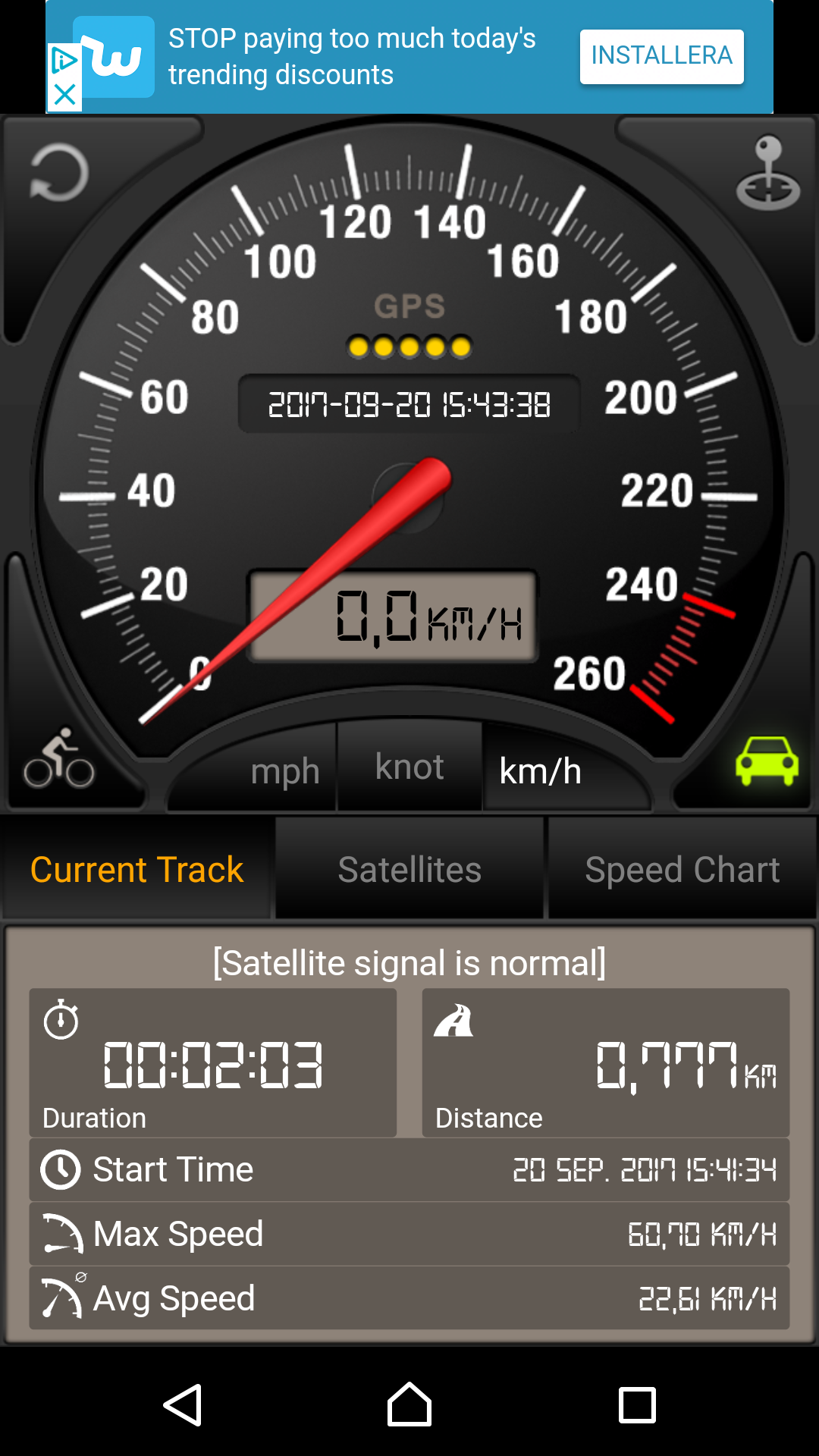
Task: Change speed unit to mph
Action: [x=285, y=771]
